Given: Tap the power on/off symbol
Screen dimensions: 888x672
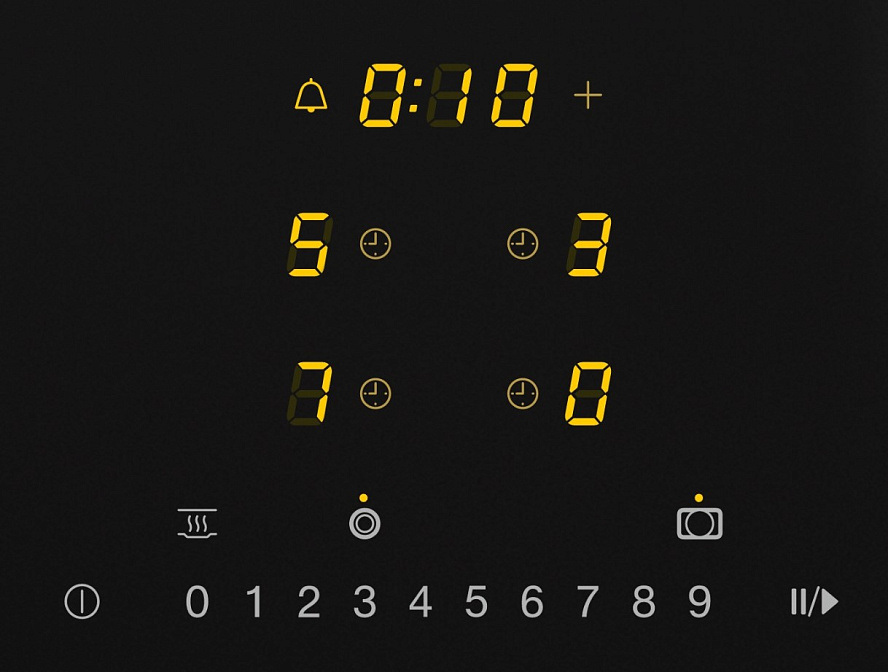Looking at the screenshot, I should 82,601.
